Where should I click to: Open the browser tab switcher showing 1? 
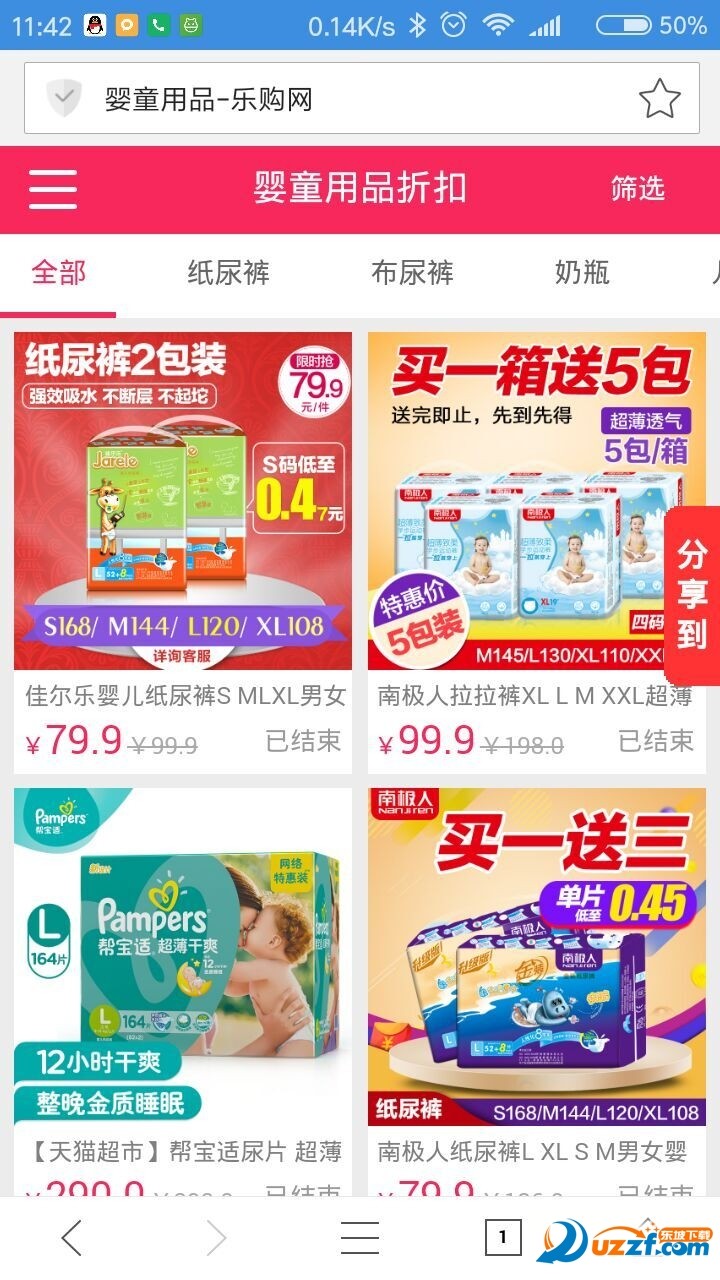click(x=502, y=1238)
